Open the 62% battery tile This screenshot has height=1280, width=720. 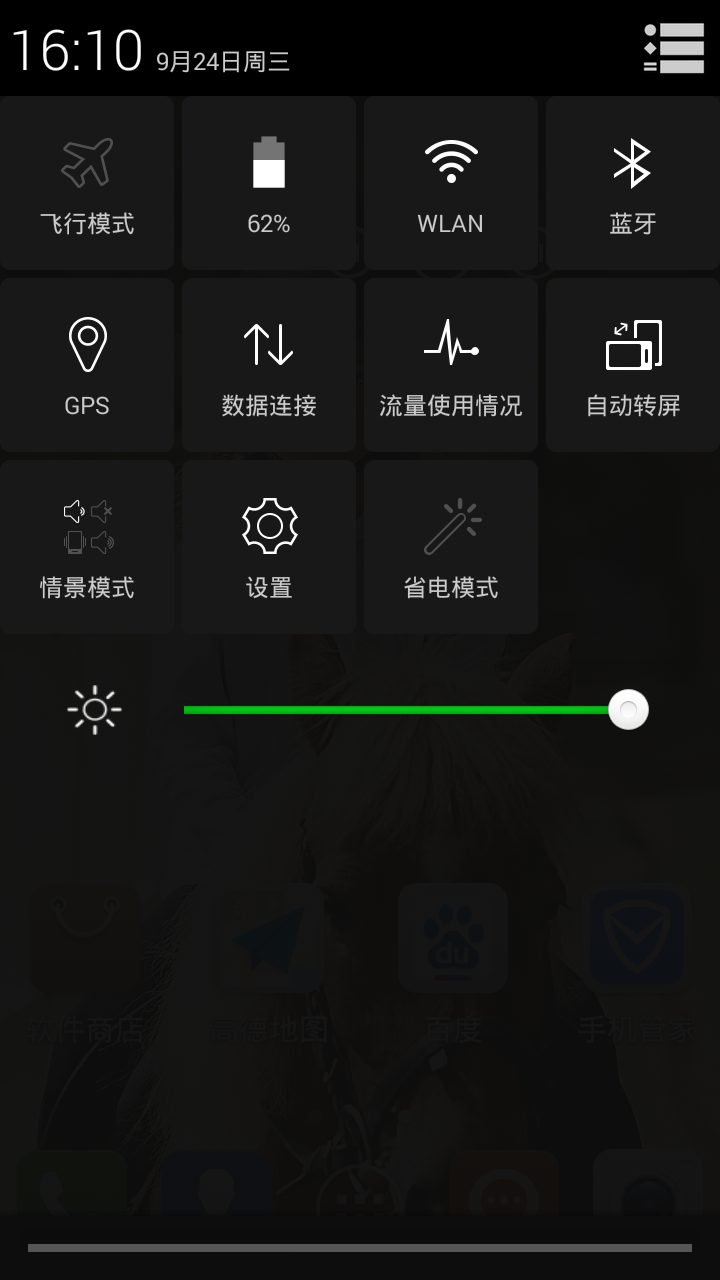[x=269, y=183]
